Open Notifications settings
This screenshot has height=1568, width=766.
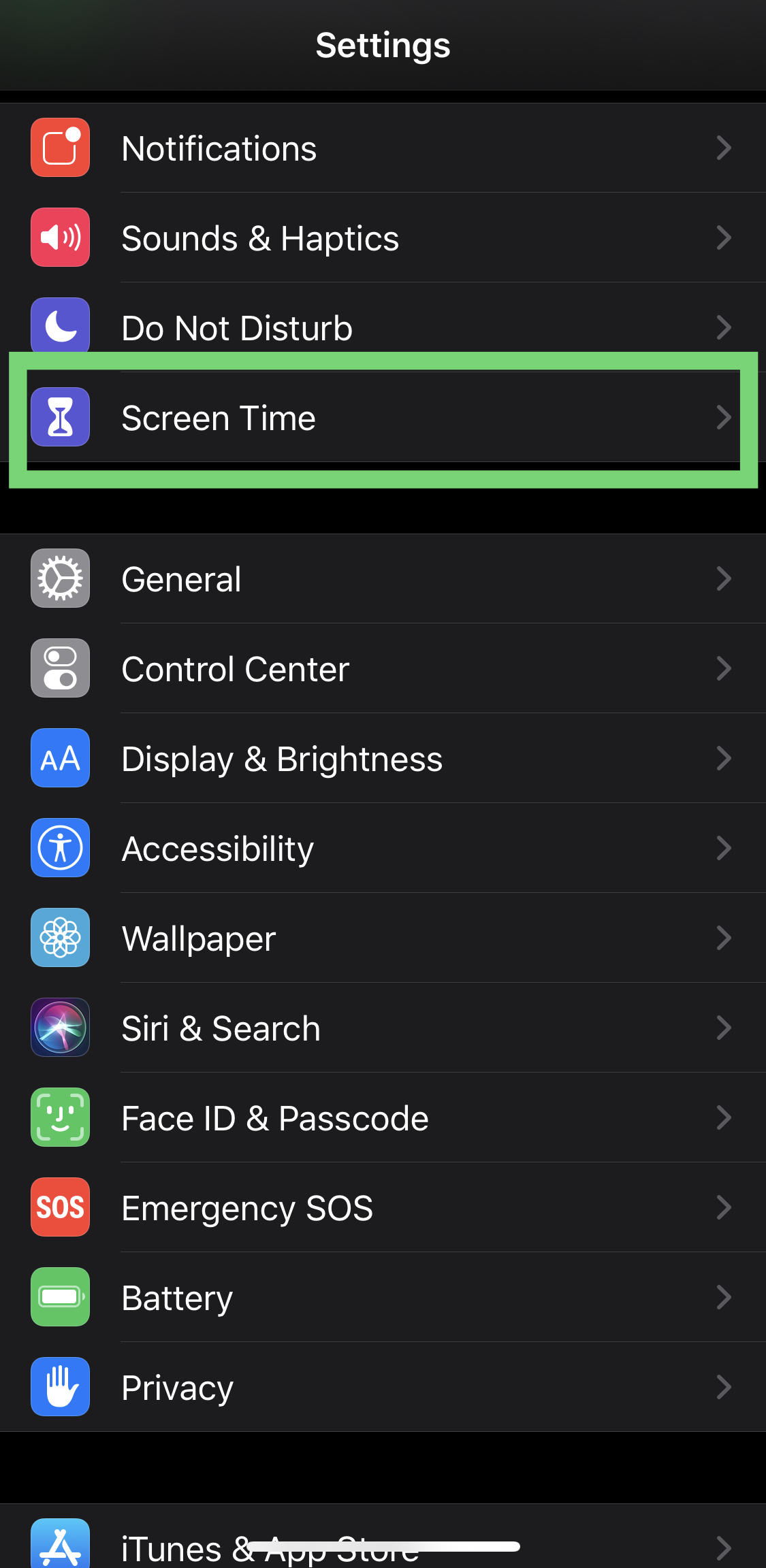[x=383, y=148]
